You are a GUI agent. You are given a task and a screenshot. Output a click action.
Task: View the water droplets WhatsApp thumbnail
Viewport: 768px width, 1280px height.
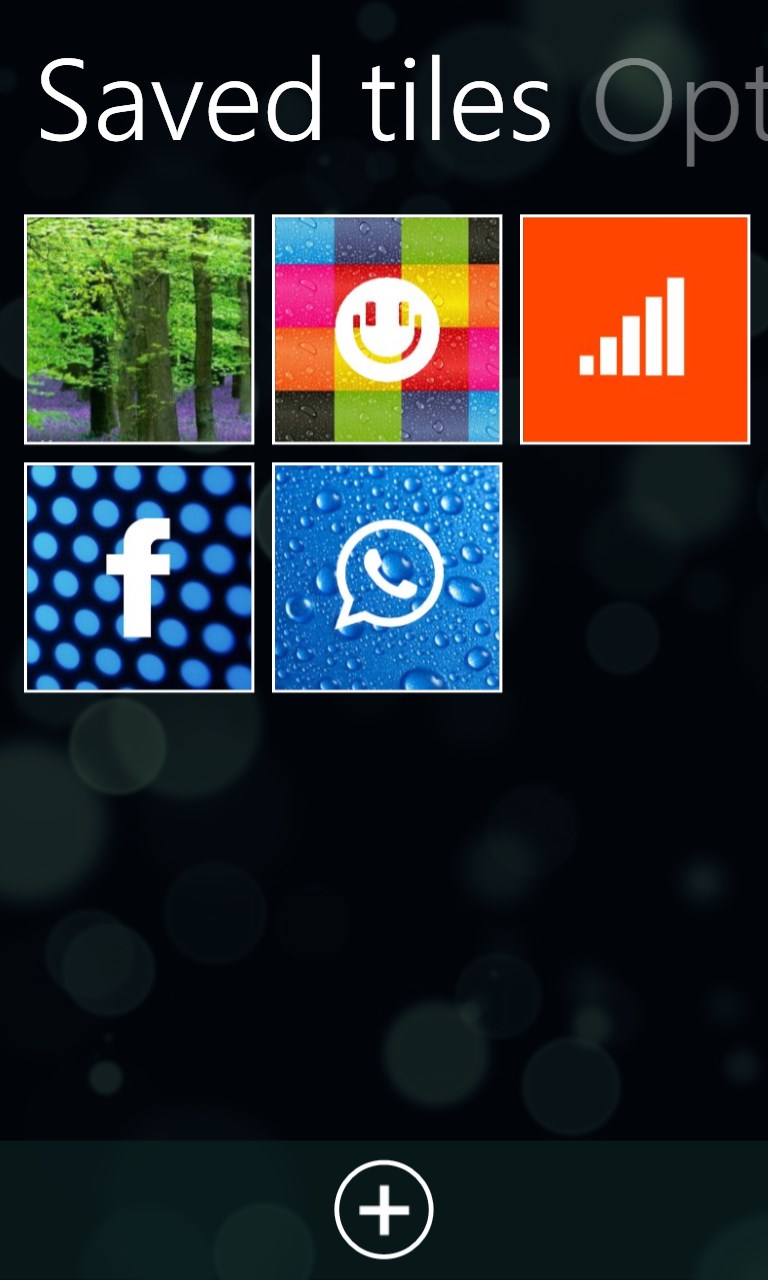click(x=385, y=576)
